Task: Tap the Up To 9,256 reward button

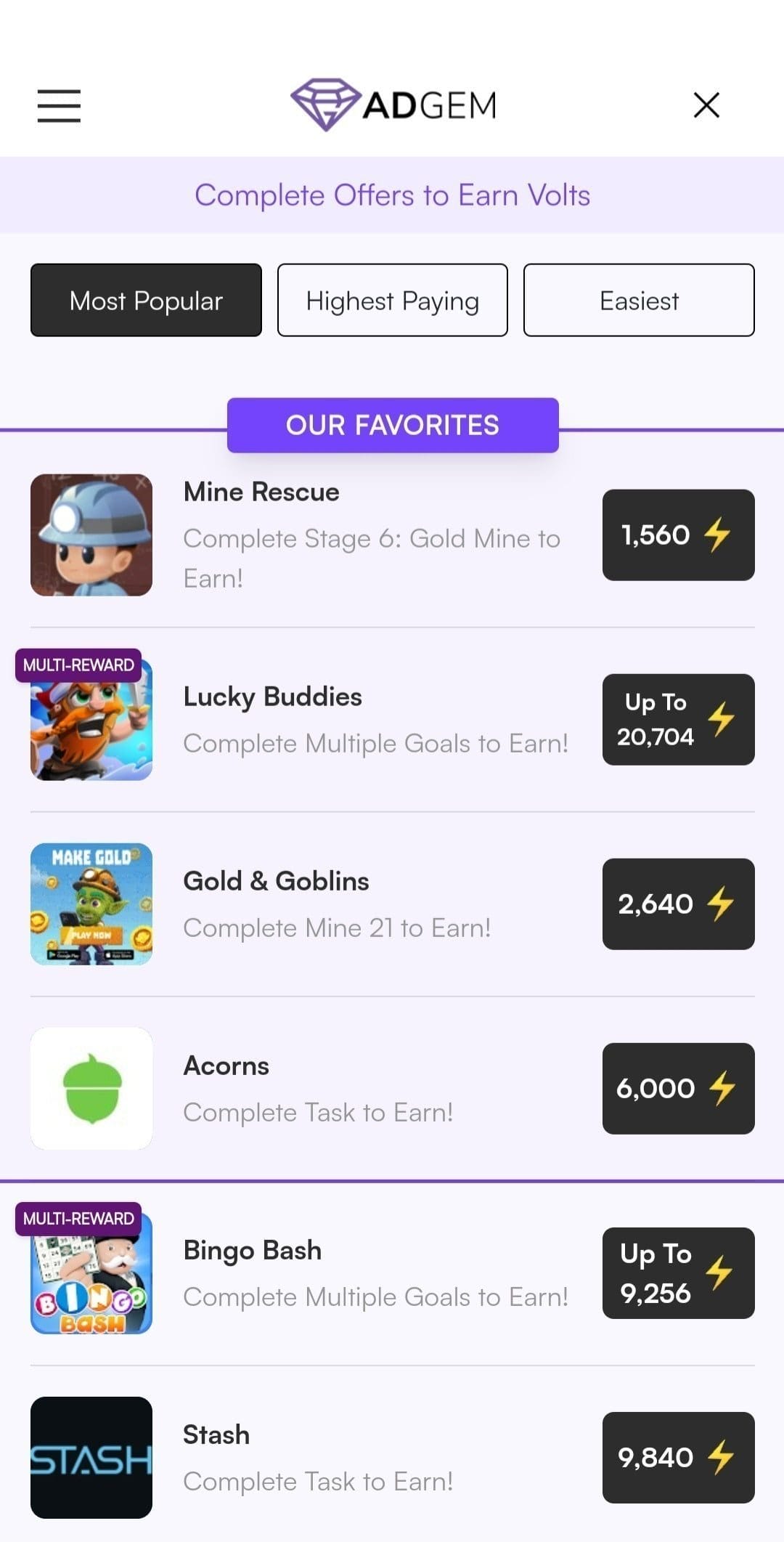Action: [x=678, y=1273]
